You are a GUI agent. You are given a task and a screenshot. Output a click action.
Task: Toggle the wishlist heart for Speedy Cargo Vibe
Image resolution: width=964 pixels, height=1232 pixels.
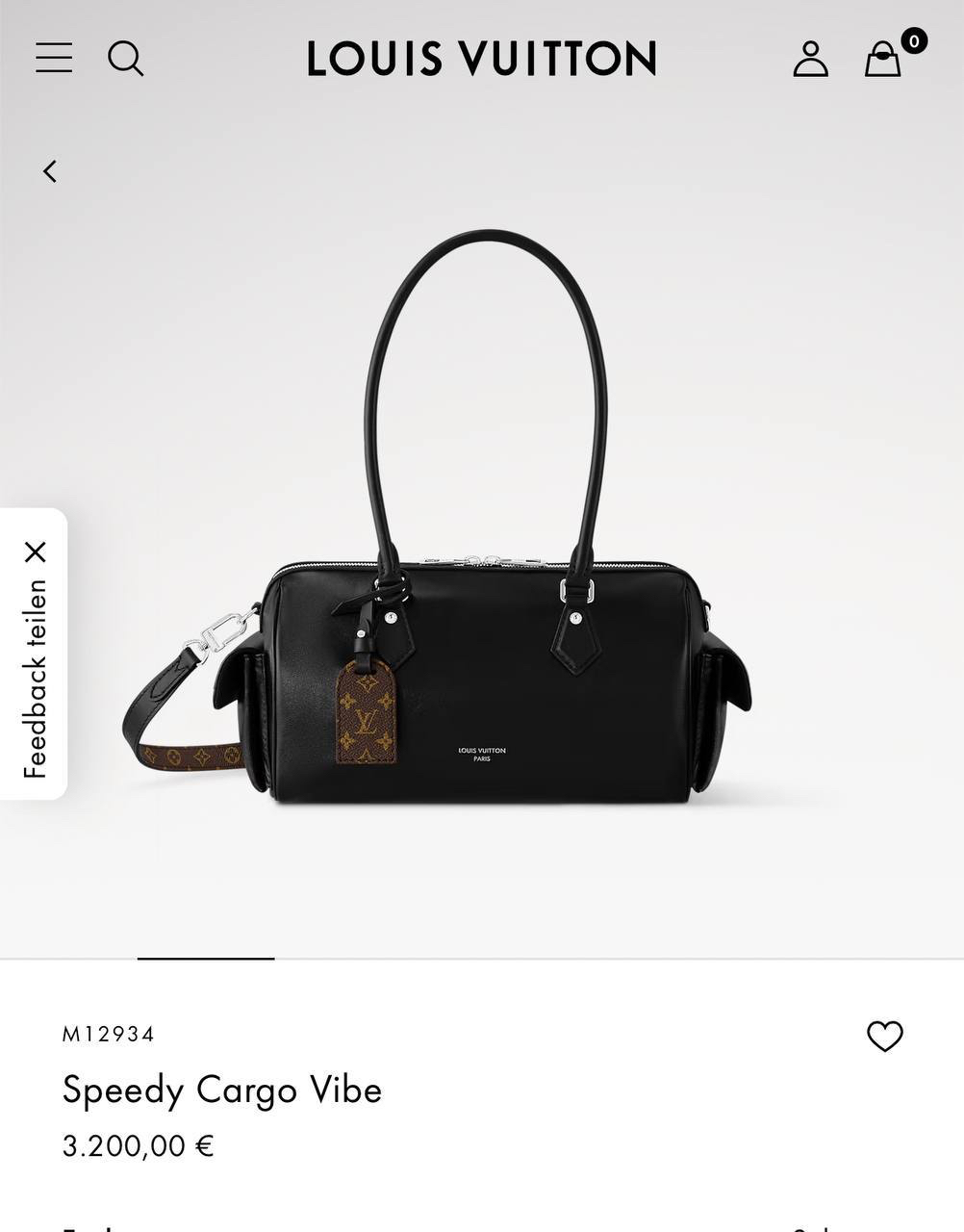[x=886, y=1037]
